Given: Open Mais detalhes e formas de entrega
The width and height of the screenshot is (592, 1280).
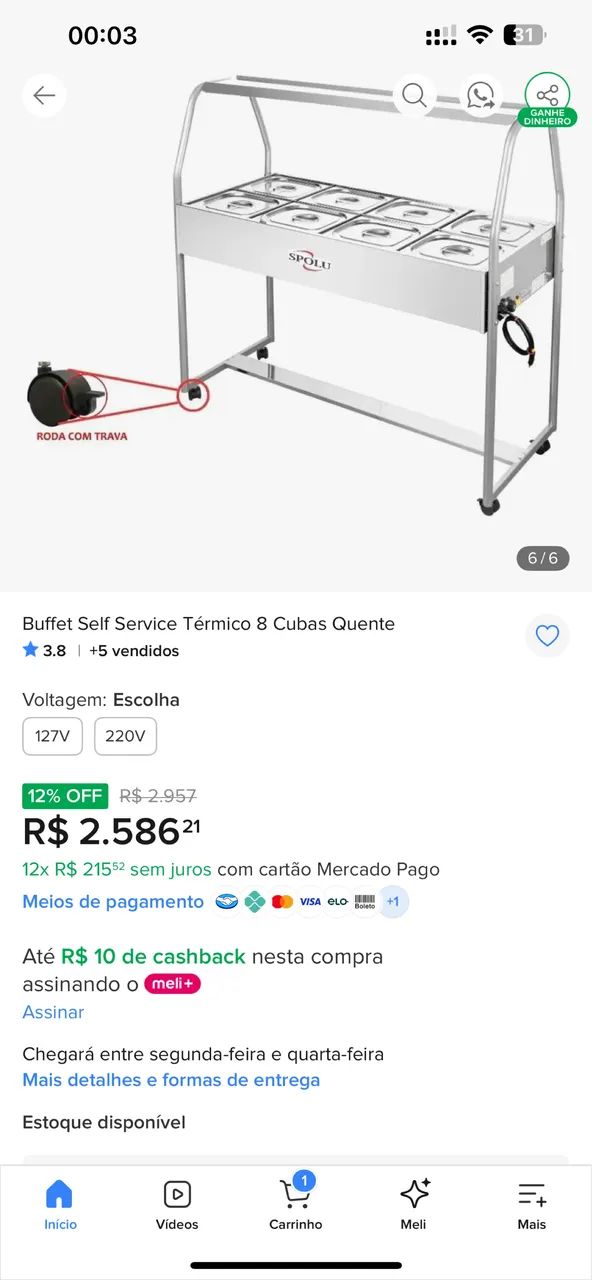Looking at the screenshot, I should 171,1080.
